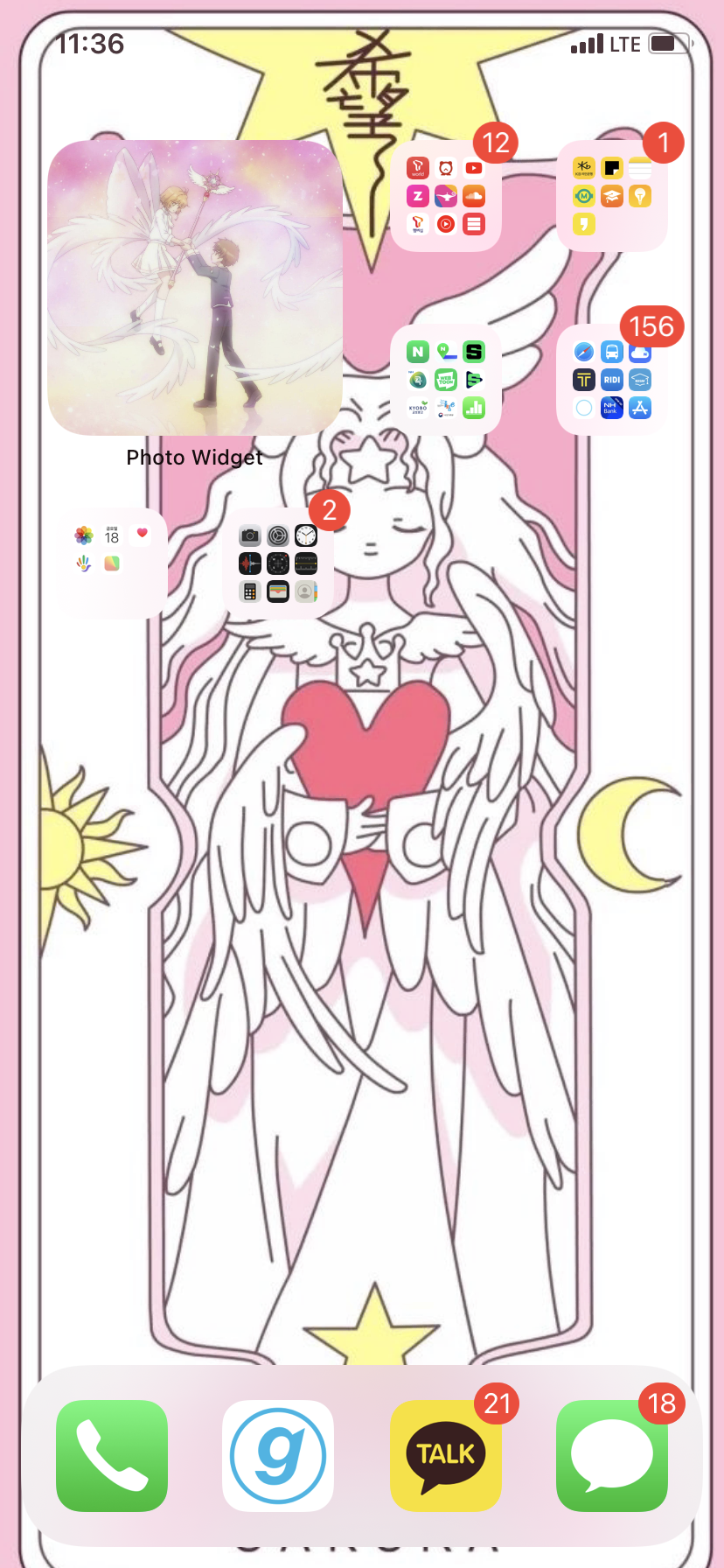Screen dimensions: 724x1568
Task: Open the green apps folder with Naver
Action: [446, 380]
